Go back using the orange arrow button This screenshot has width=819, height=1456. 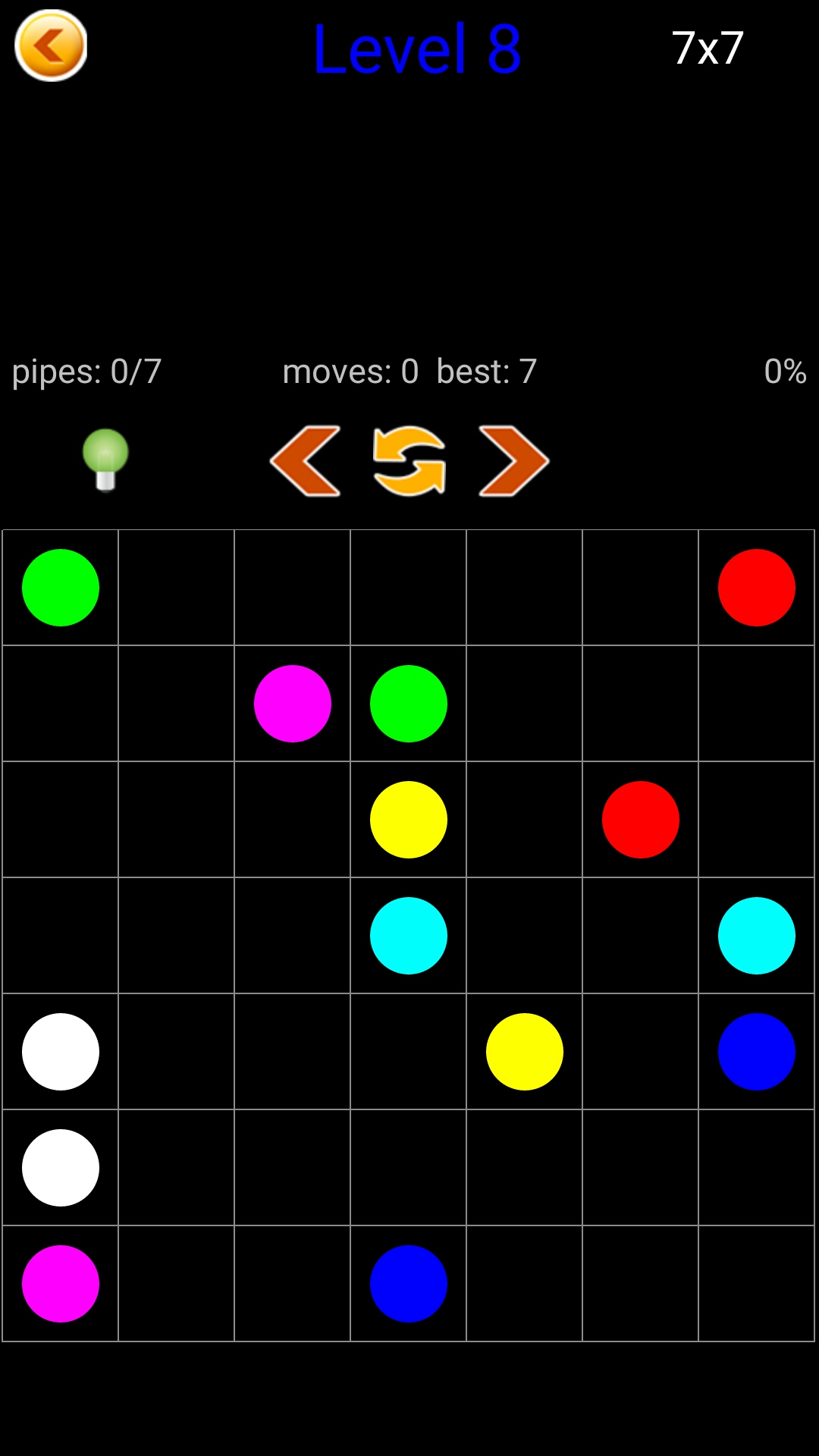51,45
